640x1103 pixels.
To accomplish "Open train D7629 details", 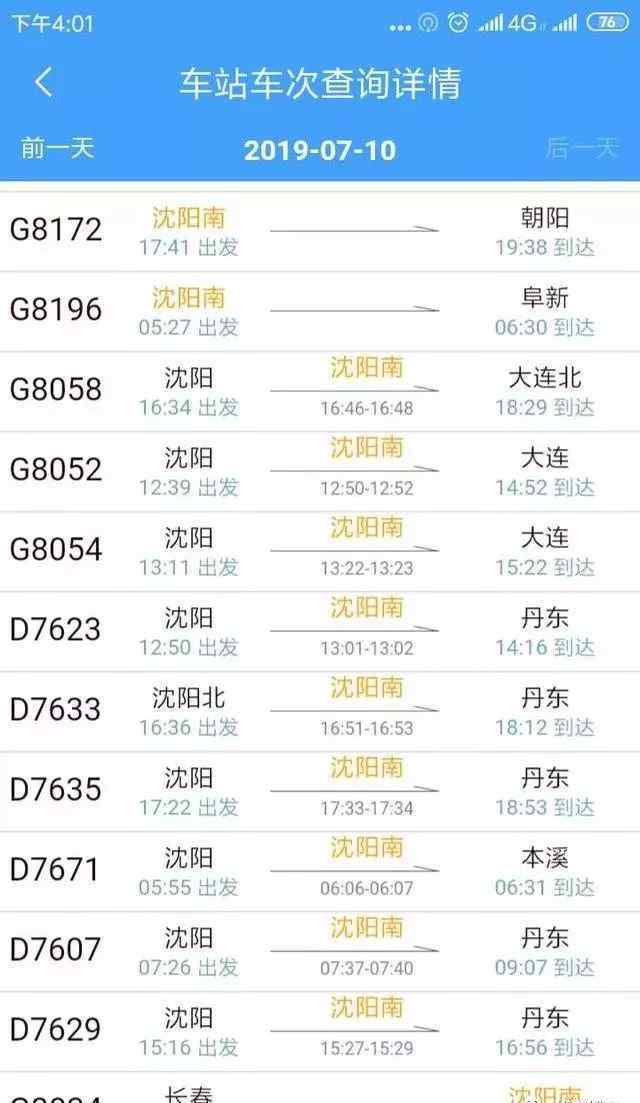I will (320, 1033).
